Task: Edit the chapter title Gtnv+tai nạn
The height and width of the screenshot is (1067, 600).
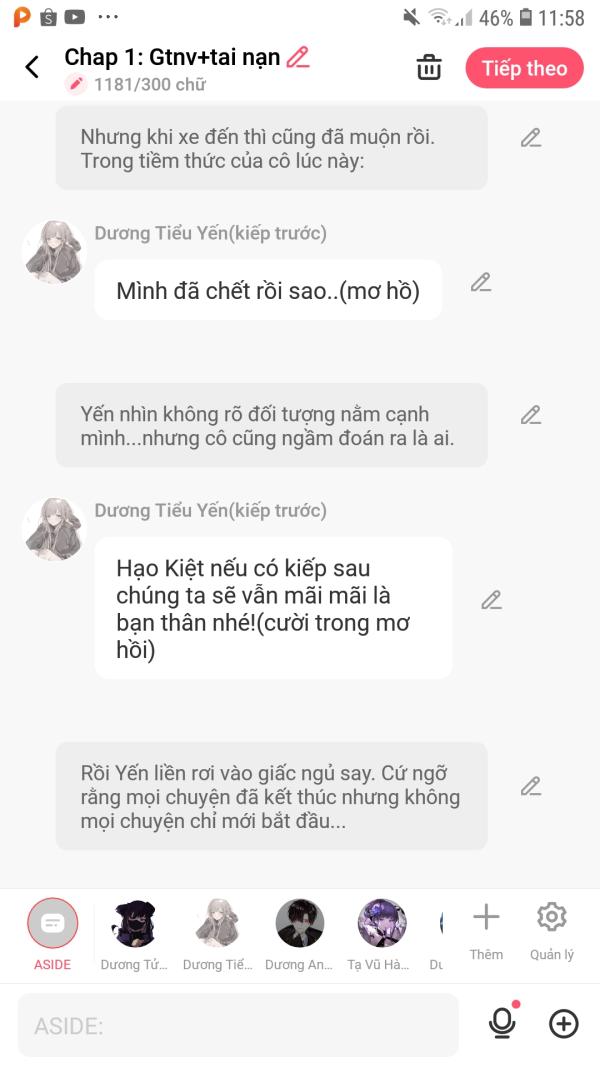Action: pos(298,57)
